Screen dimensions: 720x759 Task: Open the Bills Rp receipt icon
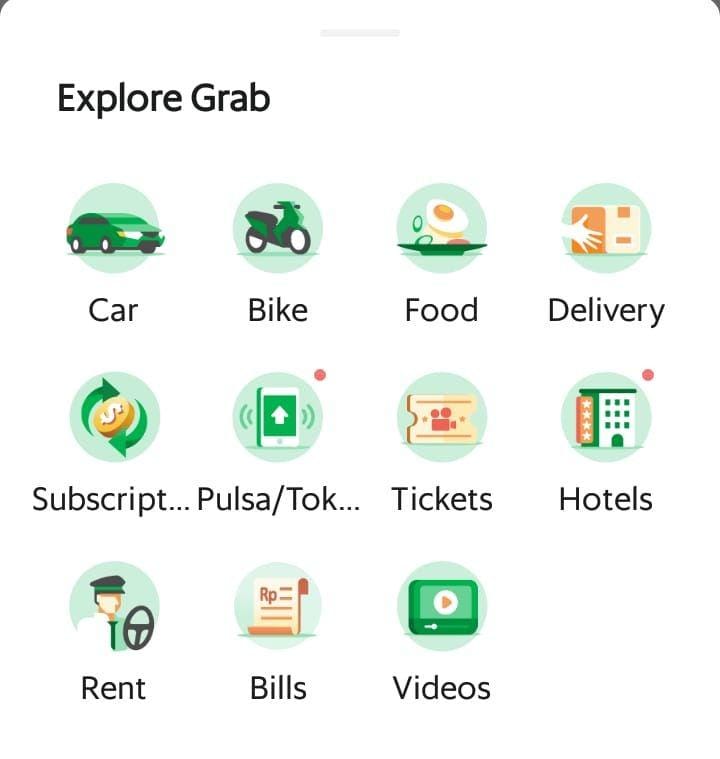(278, 606)
